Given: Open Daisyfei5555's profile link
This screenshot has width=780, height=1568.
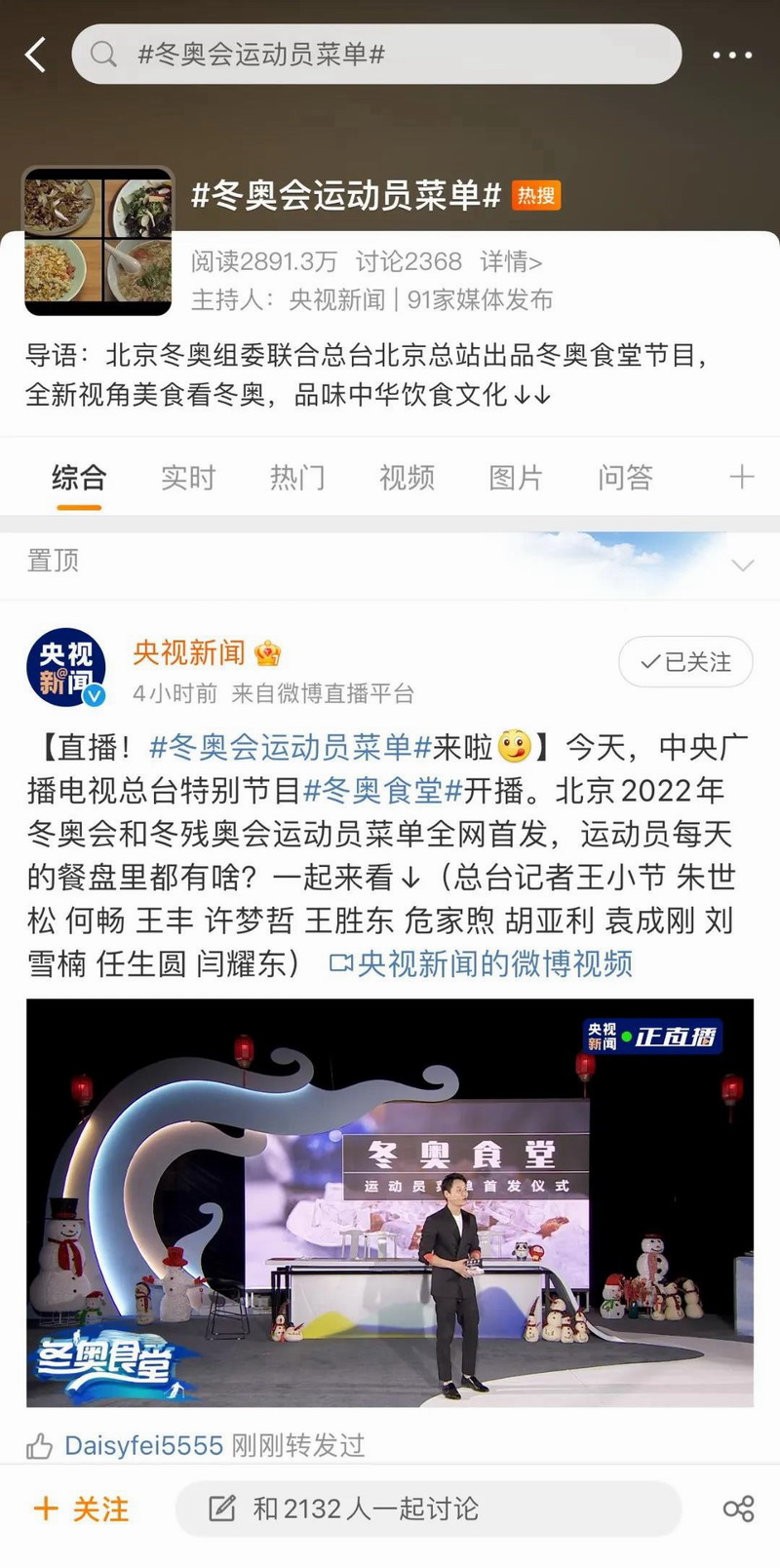Looking at the screenshot, I should [x=143, y=1445].
